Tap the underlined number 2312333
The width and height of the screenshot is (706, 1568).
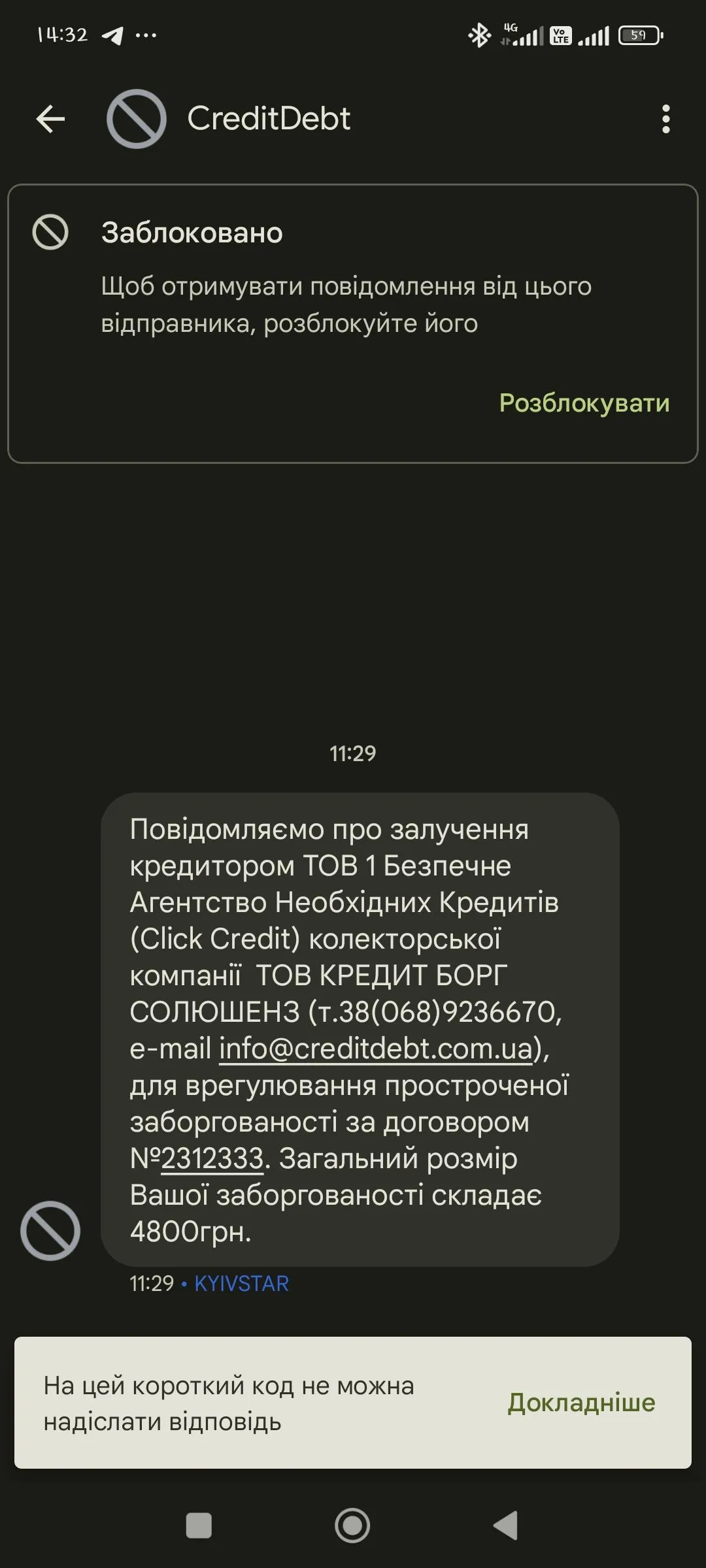pos(212,1158)
